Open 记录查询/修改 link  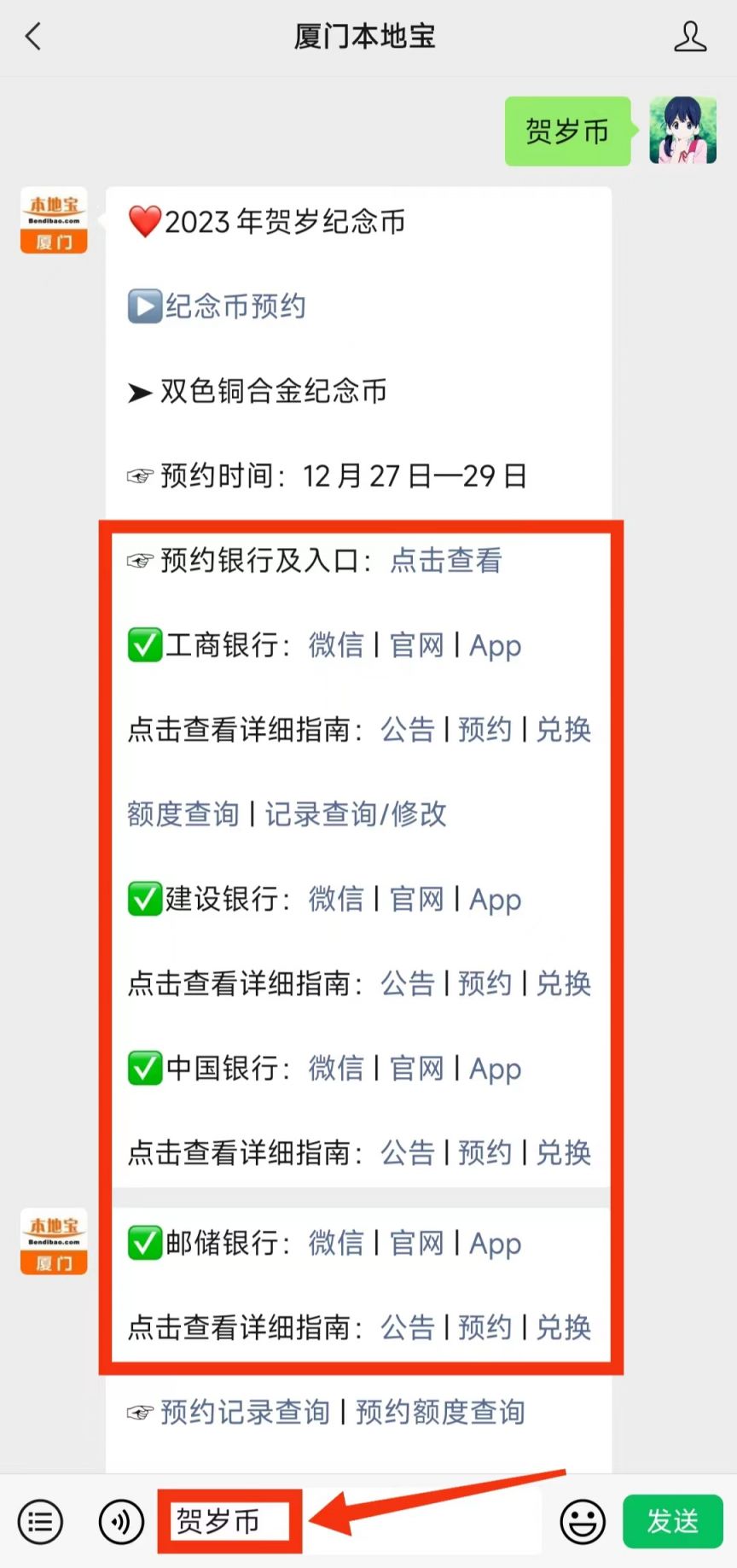point(356,814)
